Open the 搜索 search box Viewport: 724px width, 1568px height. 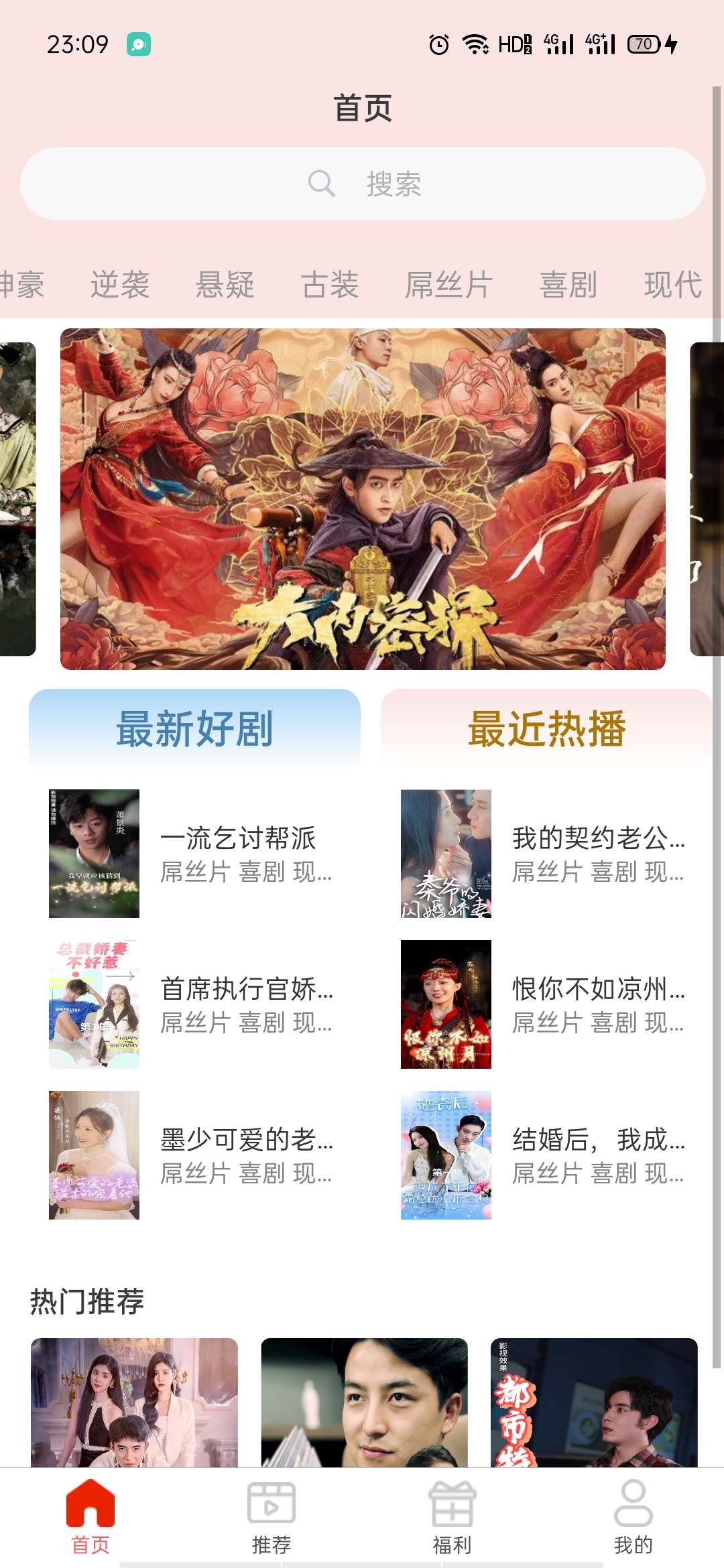pos(363,184)
